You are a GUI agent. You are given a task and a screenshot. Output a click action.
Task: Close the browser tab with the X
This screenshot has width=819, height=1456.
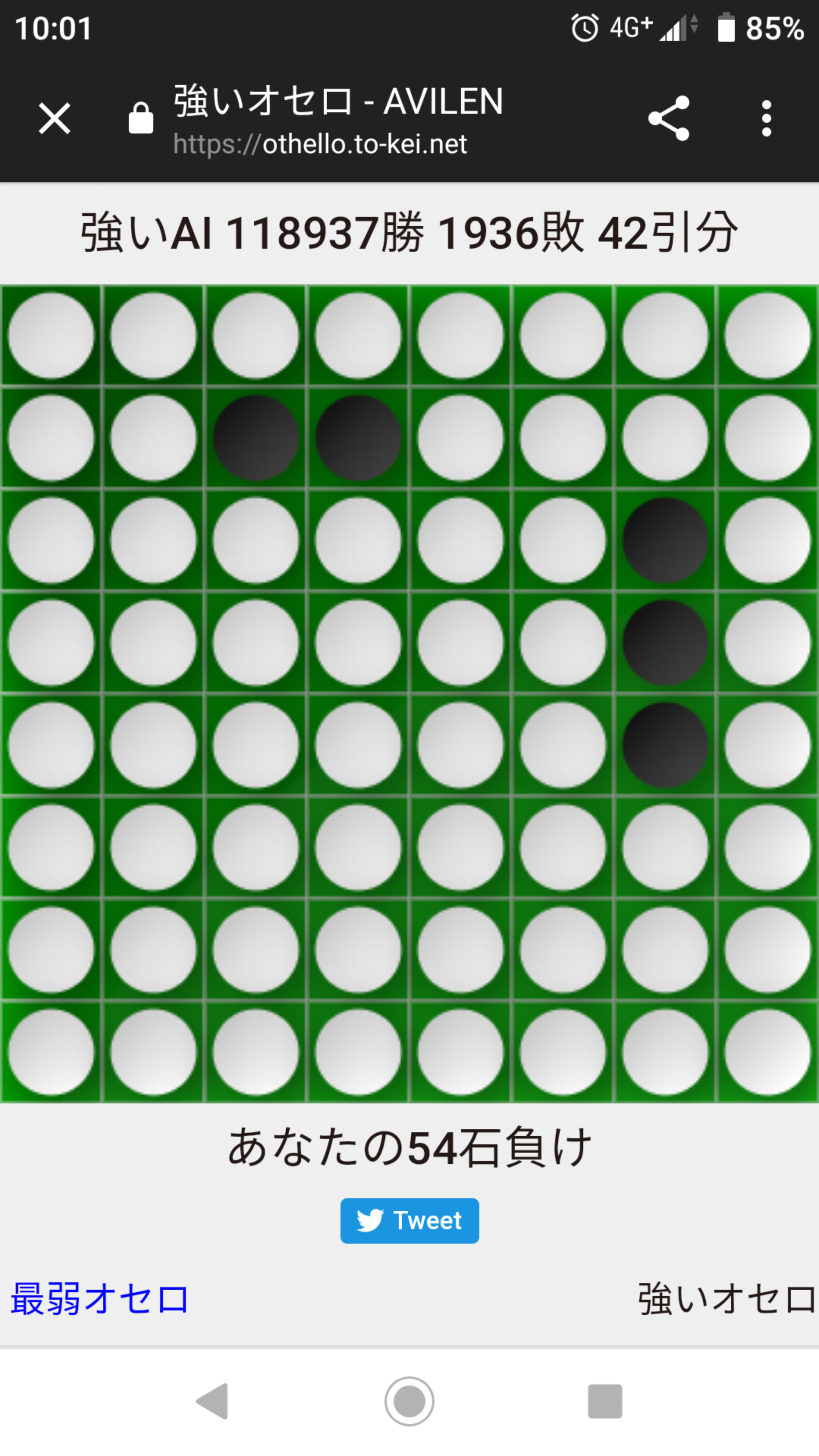[x=54, y=119]
